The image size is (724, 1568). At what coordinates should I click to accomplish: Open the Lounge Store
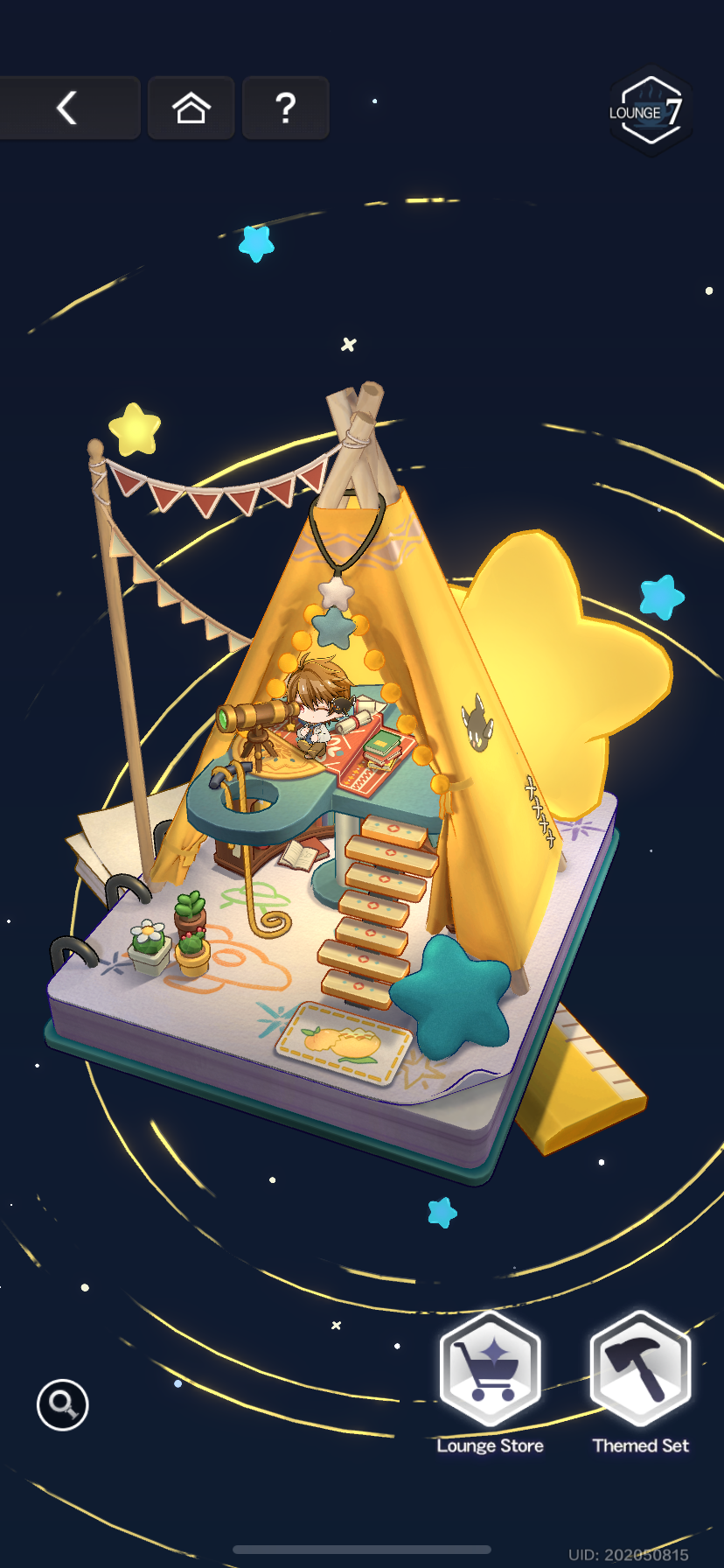pyautogui.click(x=491, y=1371)
